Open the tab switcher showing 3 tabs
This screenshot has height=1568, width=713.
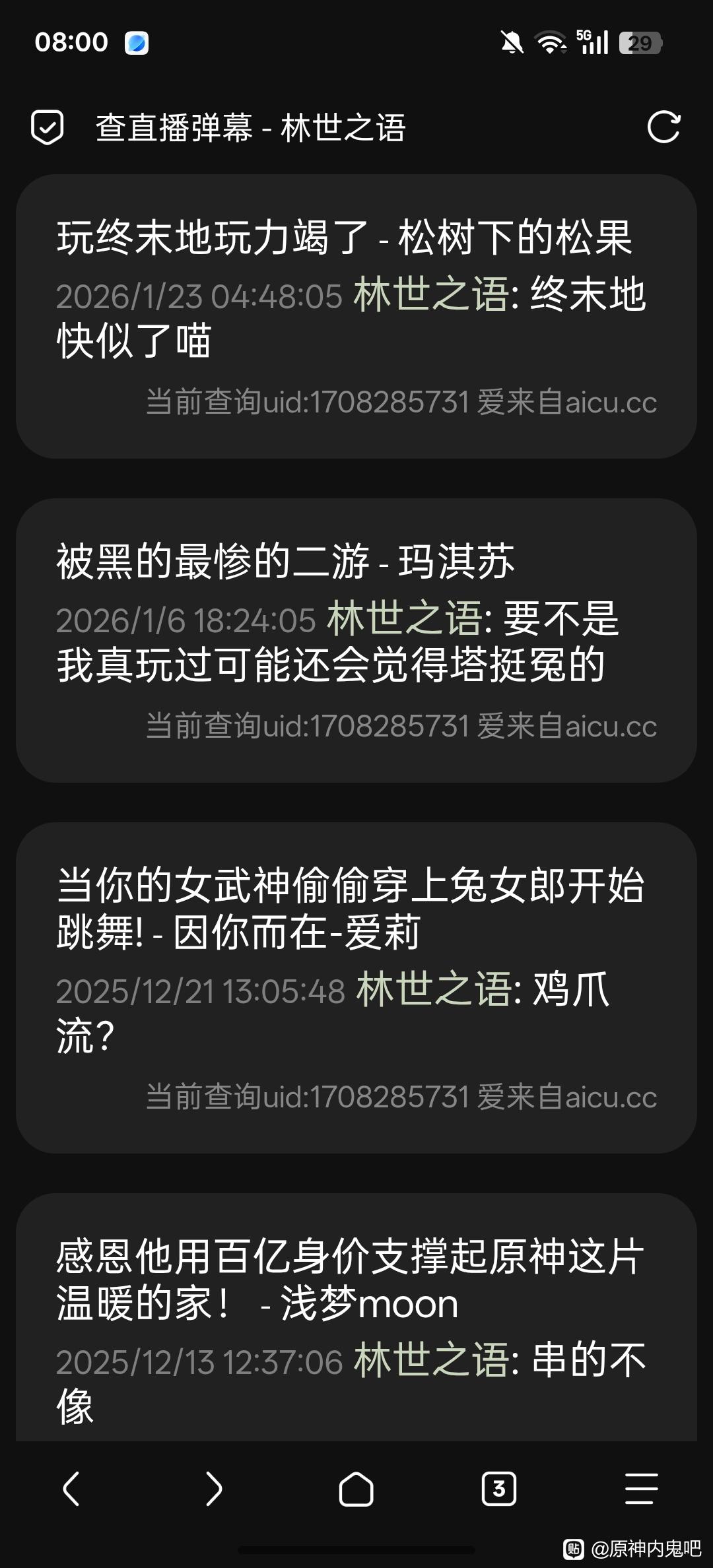(x=499, y=1489)
